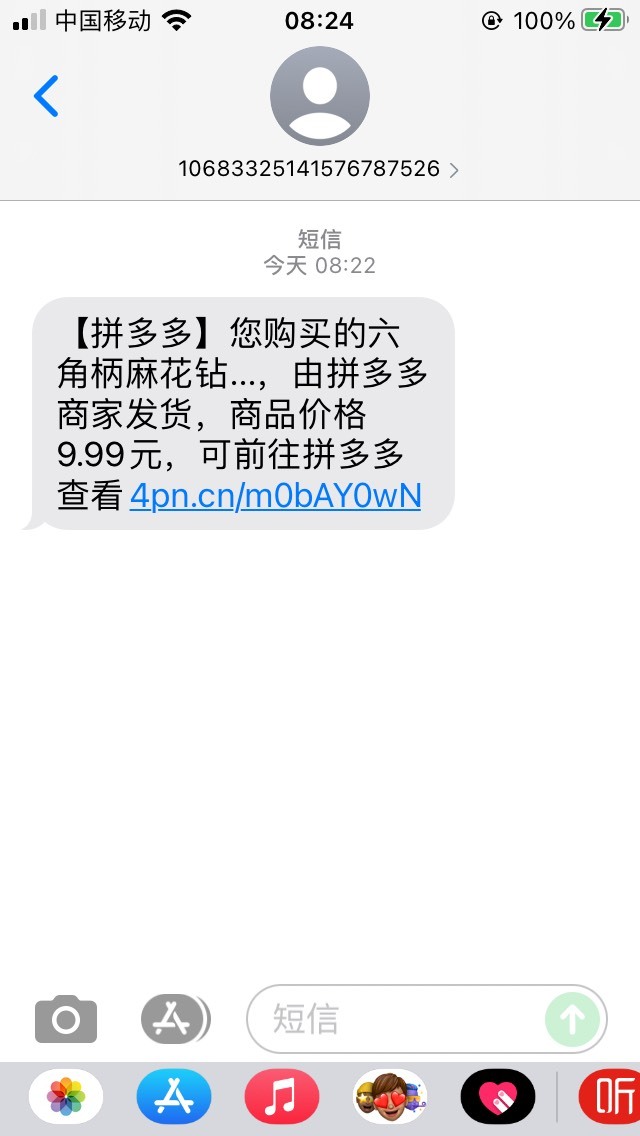Viewport: 640px width, 1136px height.
Task: Open the camera to attach a photo
Action: 66,1019
